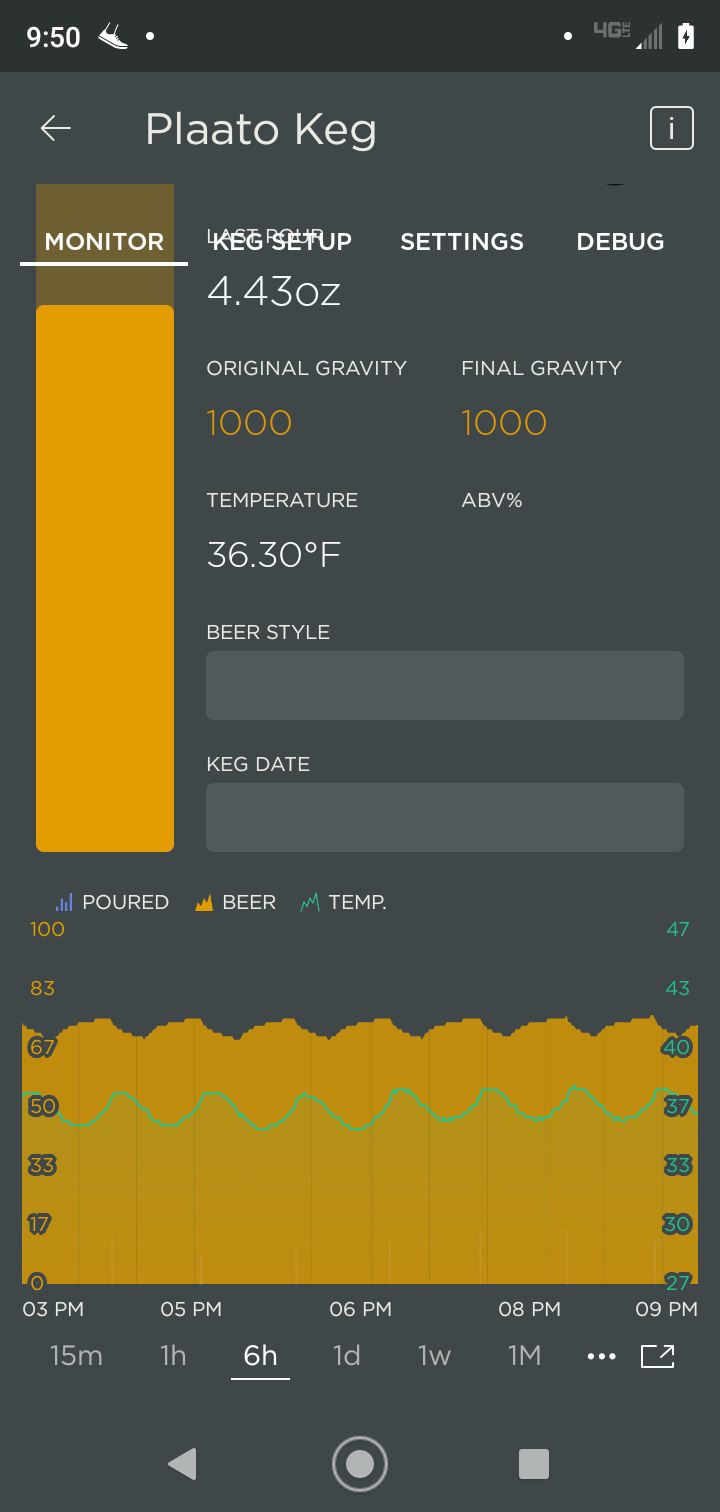Show the 1w chart range

[x=434, y=1356]
